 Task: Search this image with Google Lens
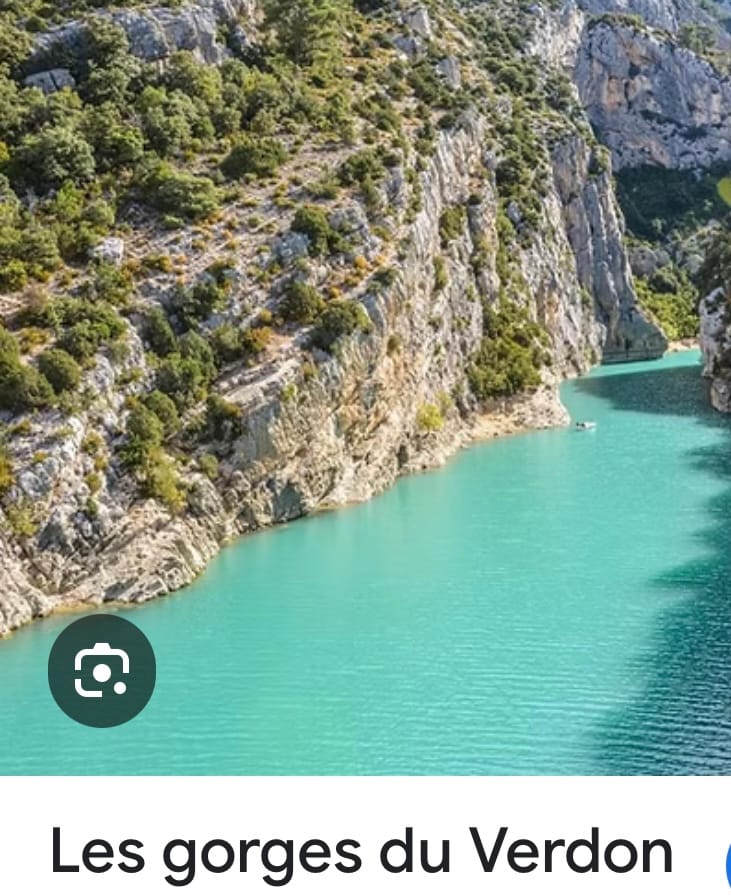102,670
